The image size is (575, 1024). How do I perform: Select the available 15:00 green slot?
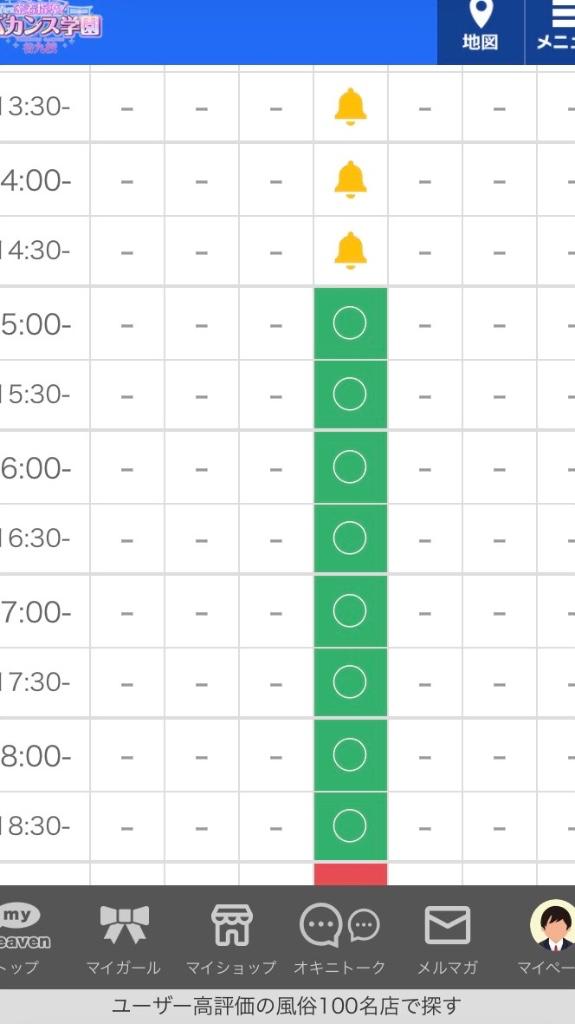point(350,323)
